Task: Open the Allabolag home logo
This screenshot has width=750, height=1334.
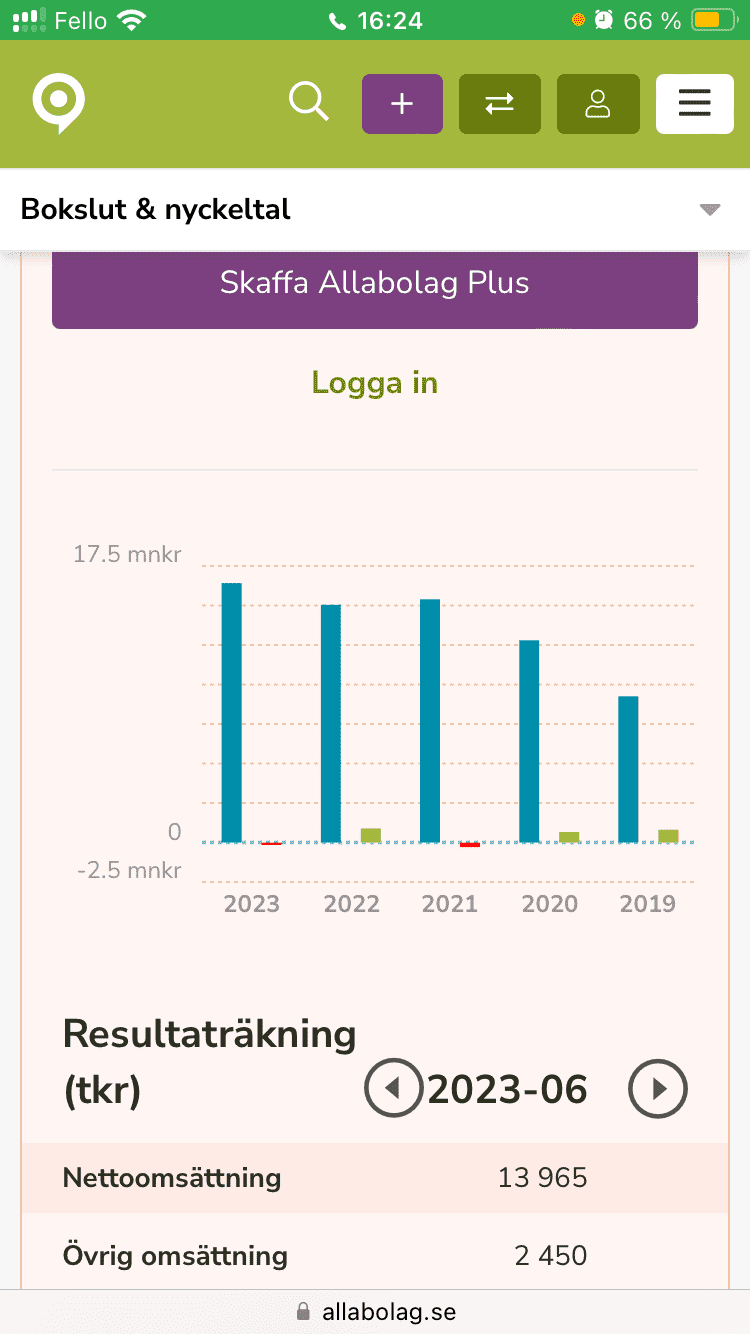Action: [58, 104]
